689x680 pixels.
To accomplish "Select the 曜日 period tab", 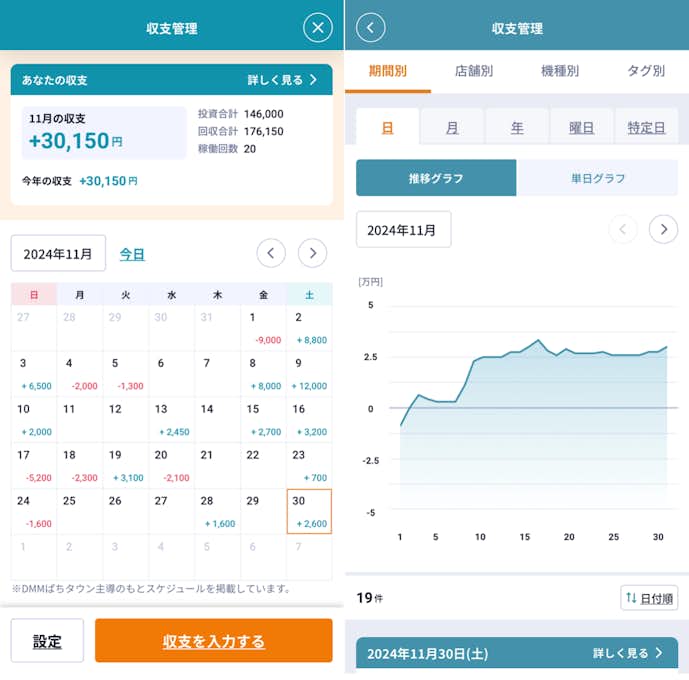I will click(581, 128).
